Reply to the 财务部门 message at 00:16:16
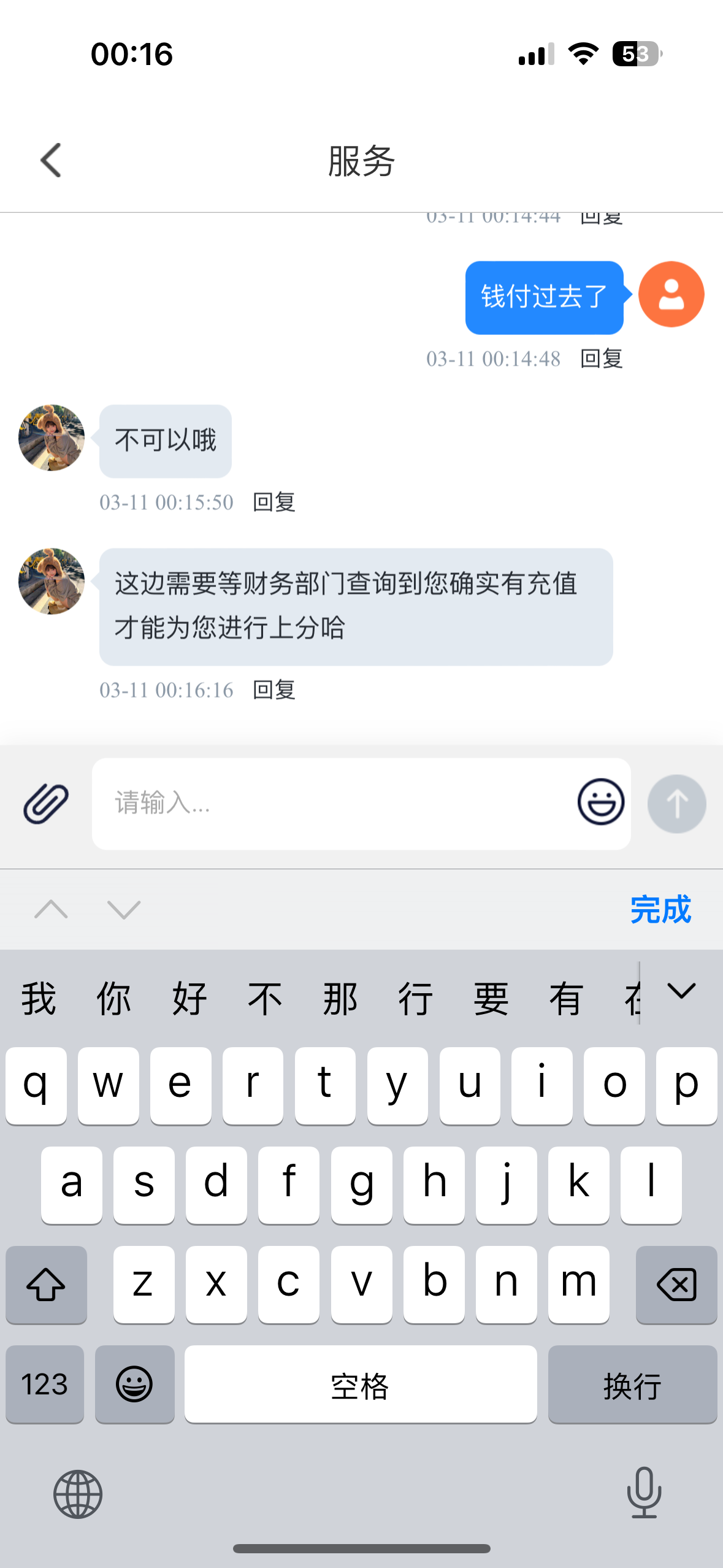 coord(274,690)
